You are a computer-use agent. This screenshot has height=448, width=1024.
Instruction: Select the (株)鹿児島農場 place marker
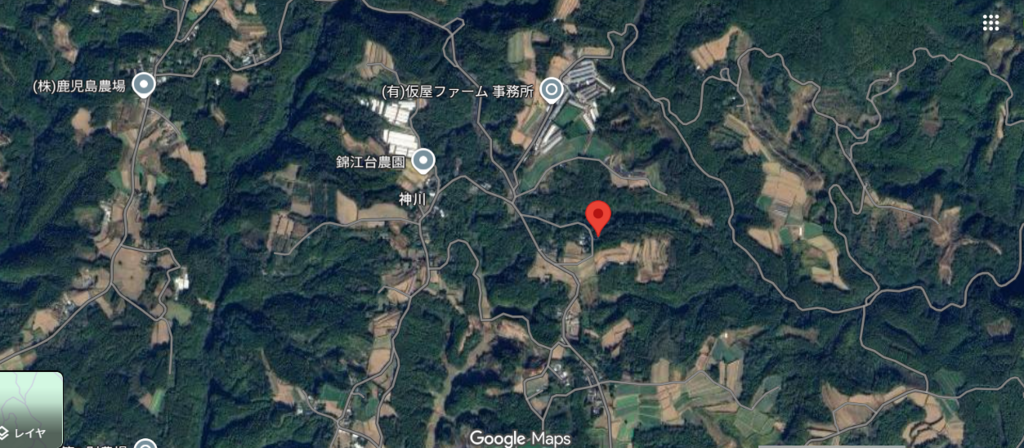pos(145,85)
